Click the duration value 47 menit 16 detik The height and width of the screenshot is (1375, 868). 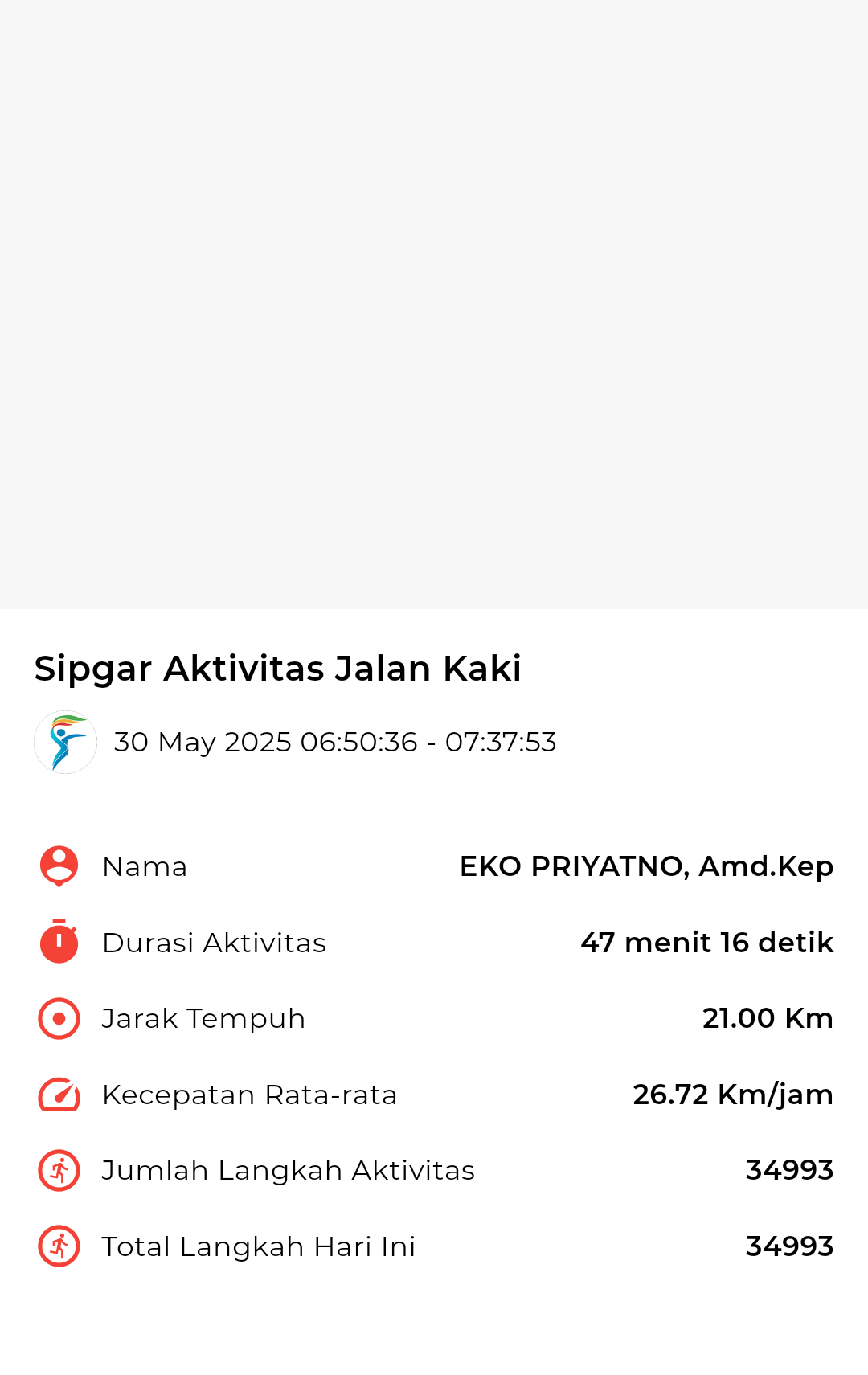point(706,942)
